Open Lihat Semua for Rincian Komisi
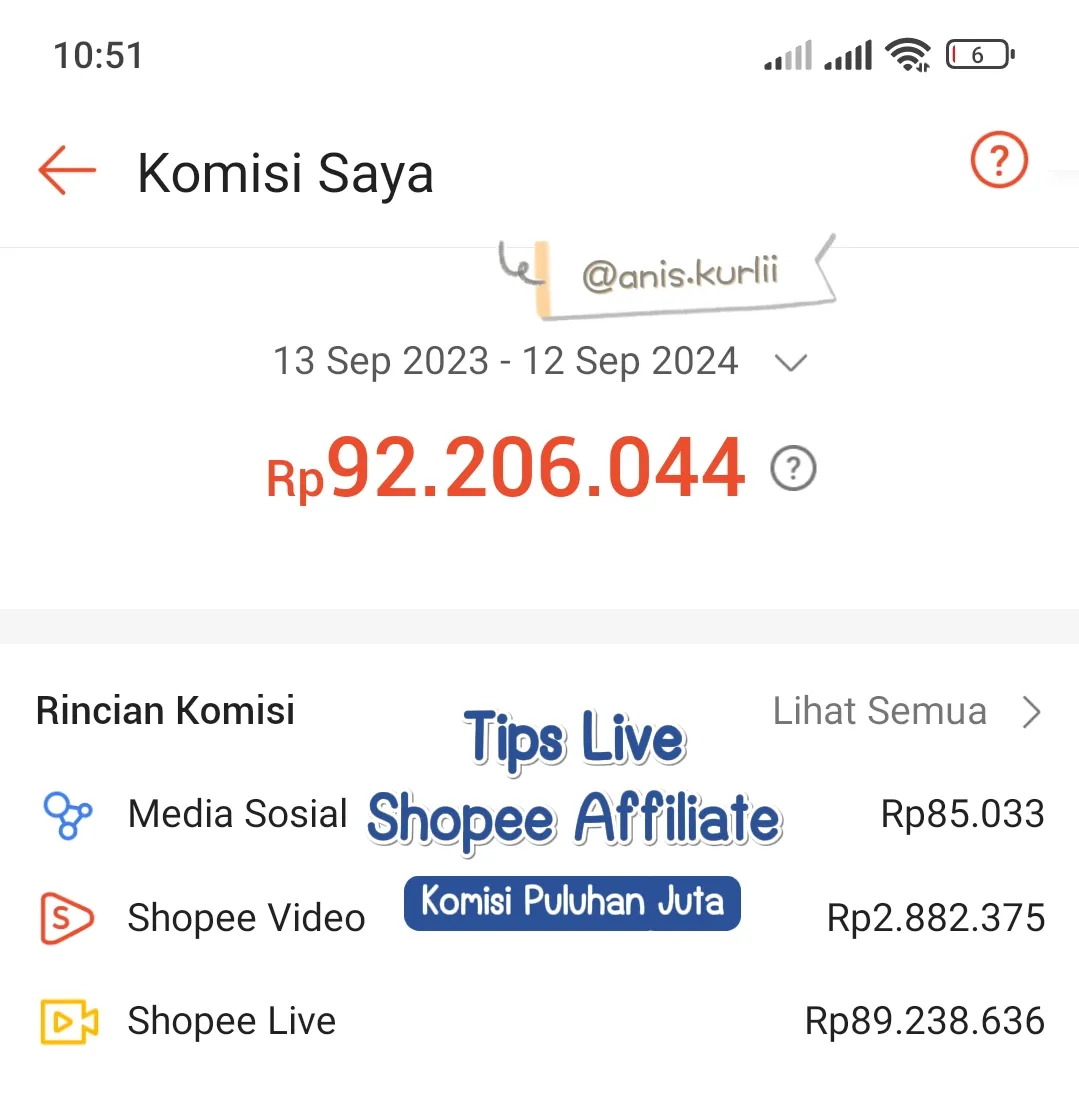Screen dimensions: 1079x1097 click(x=906, y=712)
